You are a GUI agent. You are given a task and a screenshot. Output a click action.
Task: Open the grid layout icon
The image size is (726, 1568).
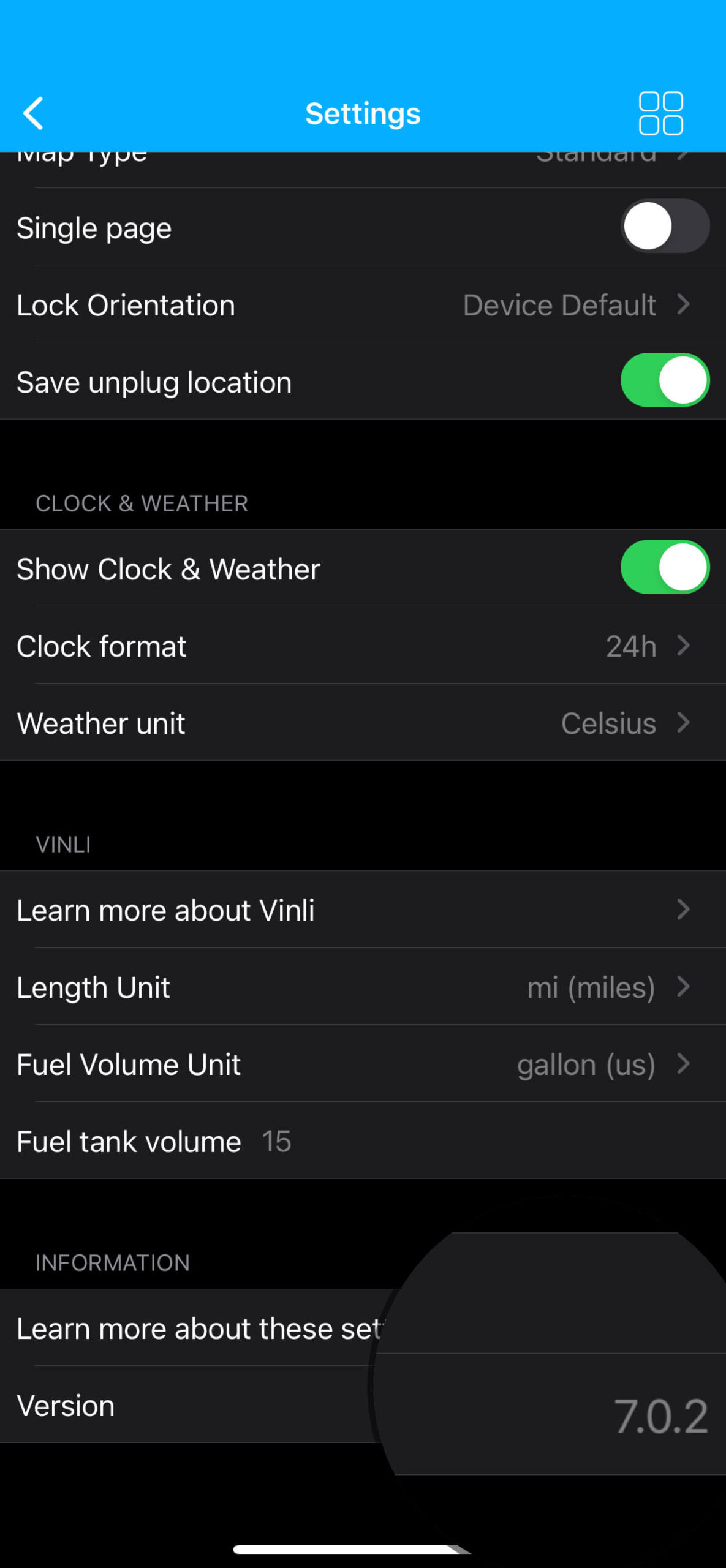660,113
